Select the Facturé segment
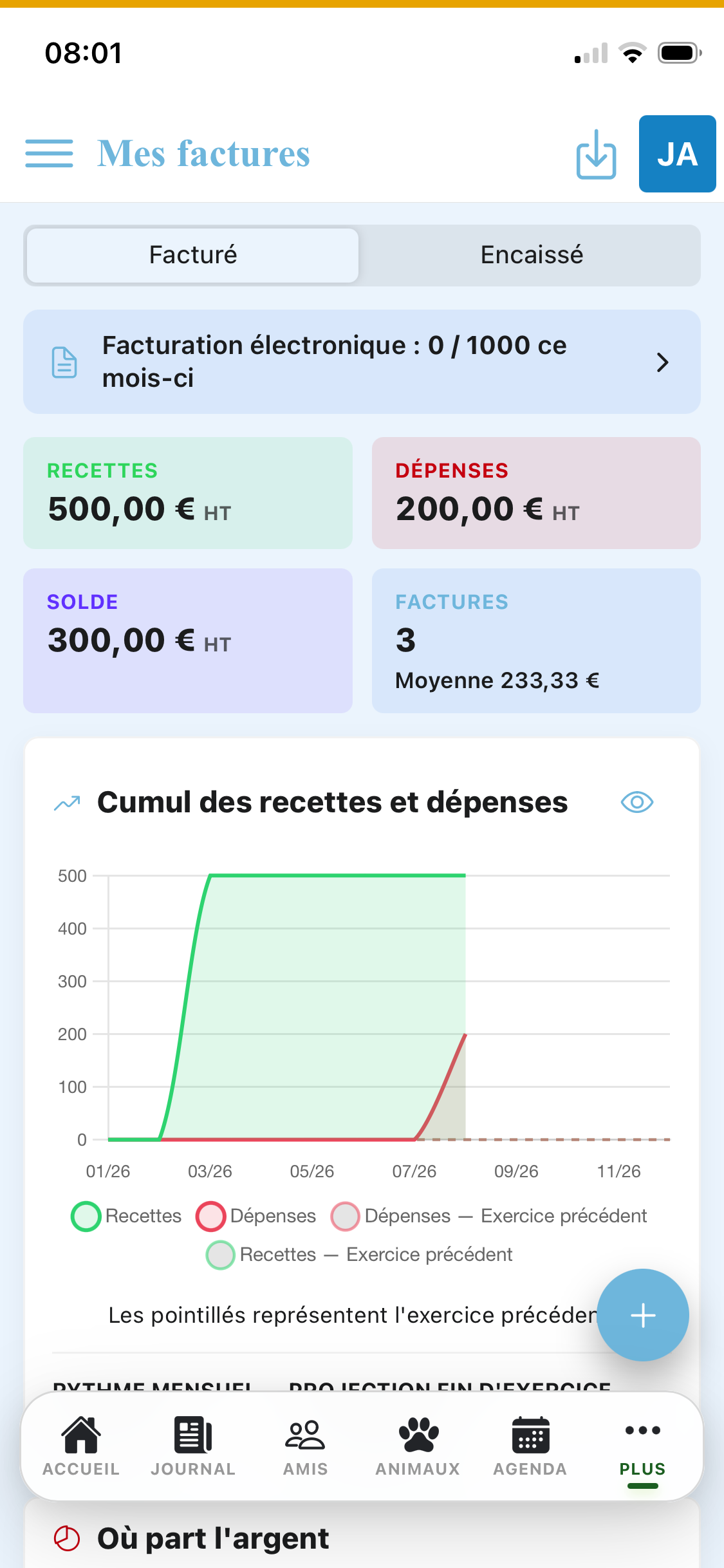 [x=193, y=256]
